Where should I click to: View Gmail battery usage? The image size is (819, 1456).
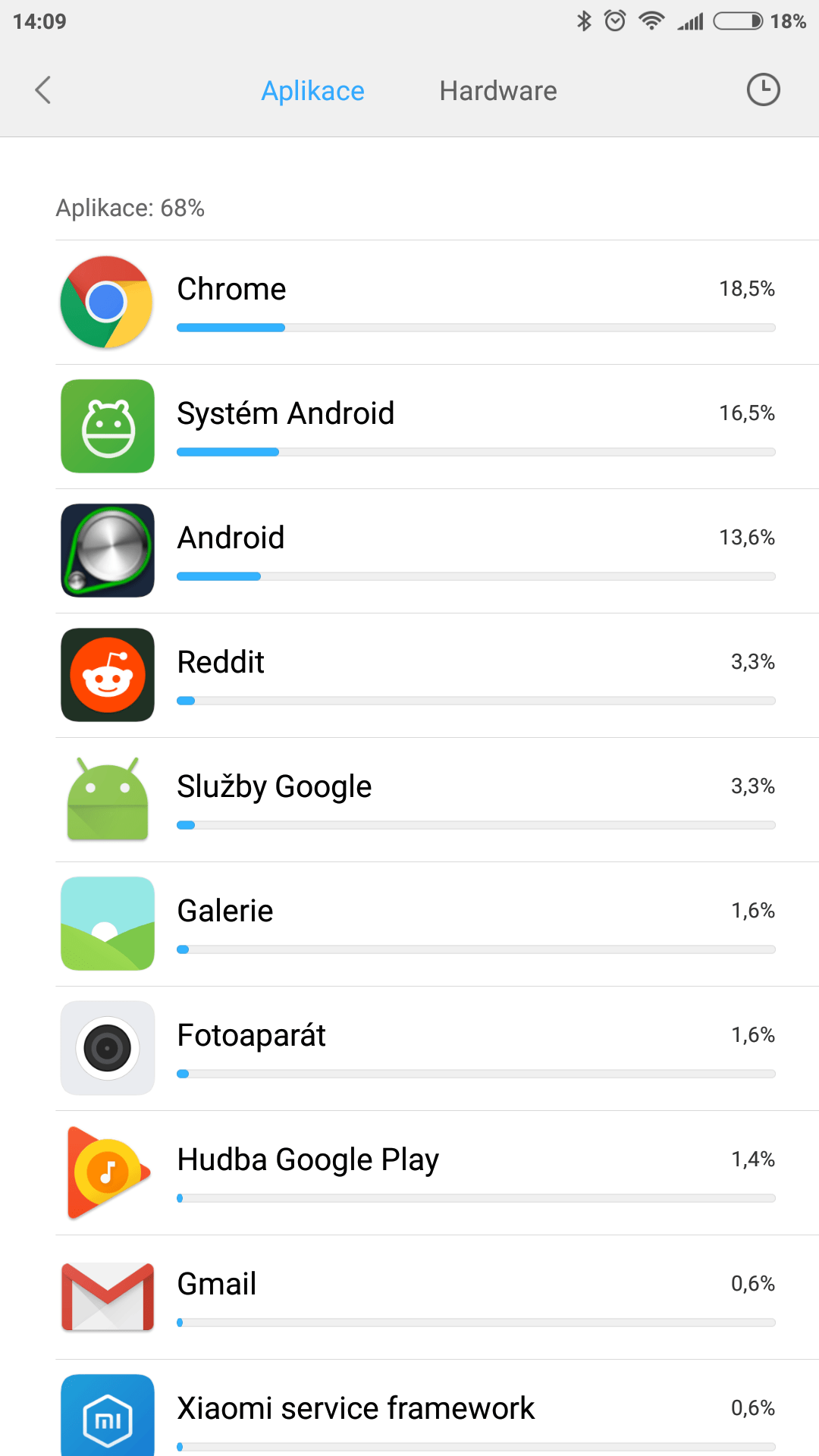[437, 1298]
